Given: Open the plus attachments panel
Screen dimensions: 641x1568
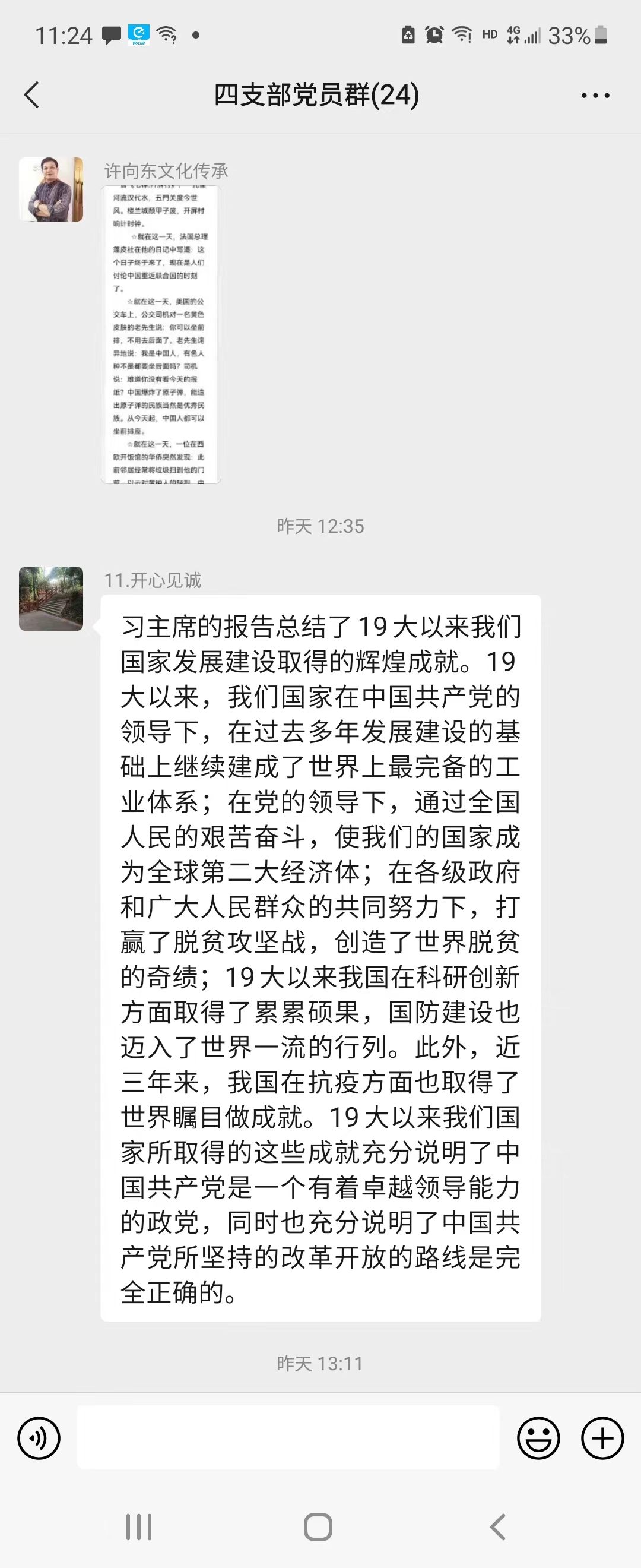Looking at the screenshot, I should point(602,1439).
